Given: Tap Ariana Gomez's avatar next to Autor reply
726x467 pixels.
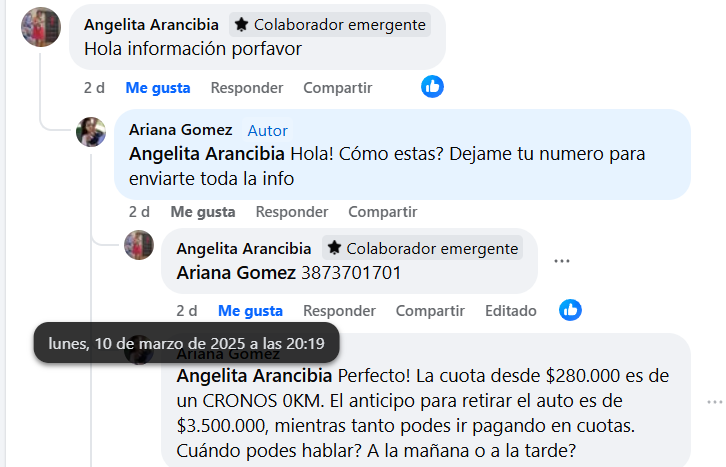Looking at the screenshot, I should pos(91,132).
